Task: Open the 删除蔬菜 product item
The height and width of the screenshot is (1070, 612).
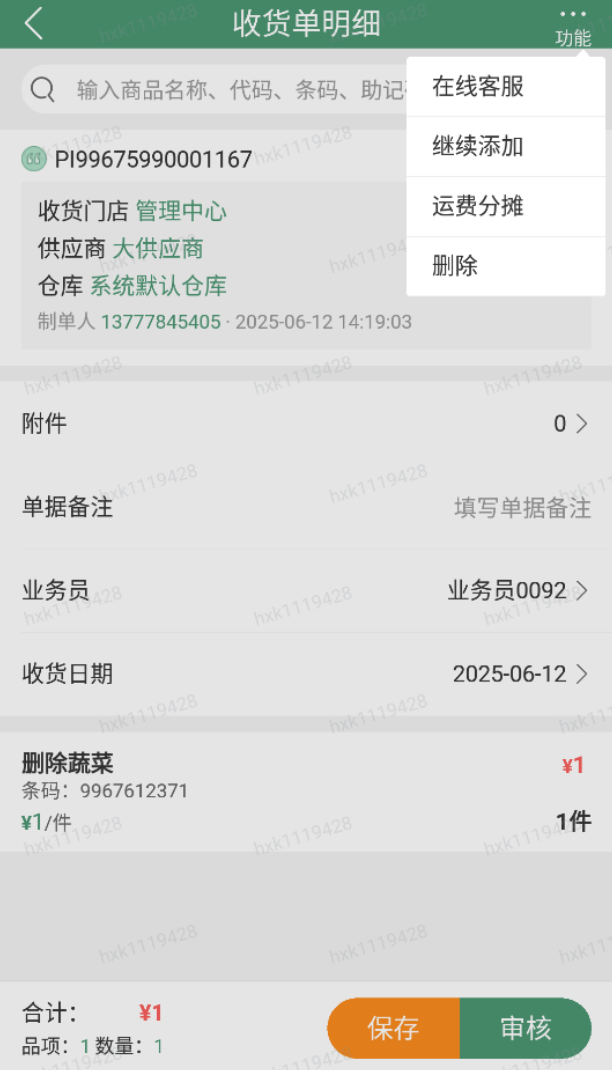Action: click(306, 792)
